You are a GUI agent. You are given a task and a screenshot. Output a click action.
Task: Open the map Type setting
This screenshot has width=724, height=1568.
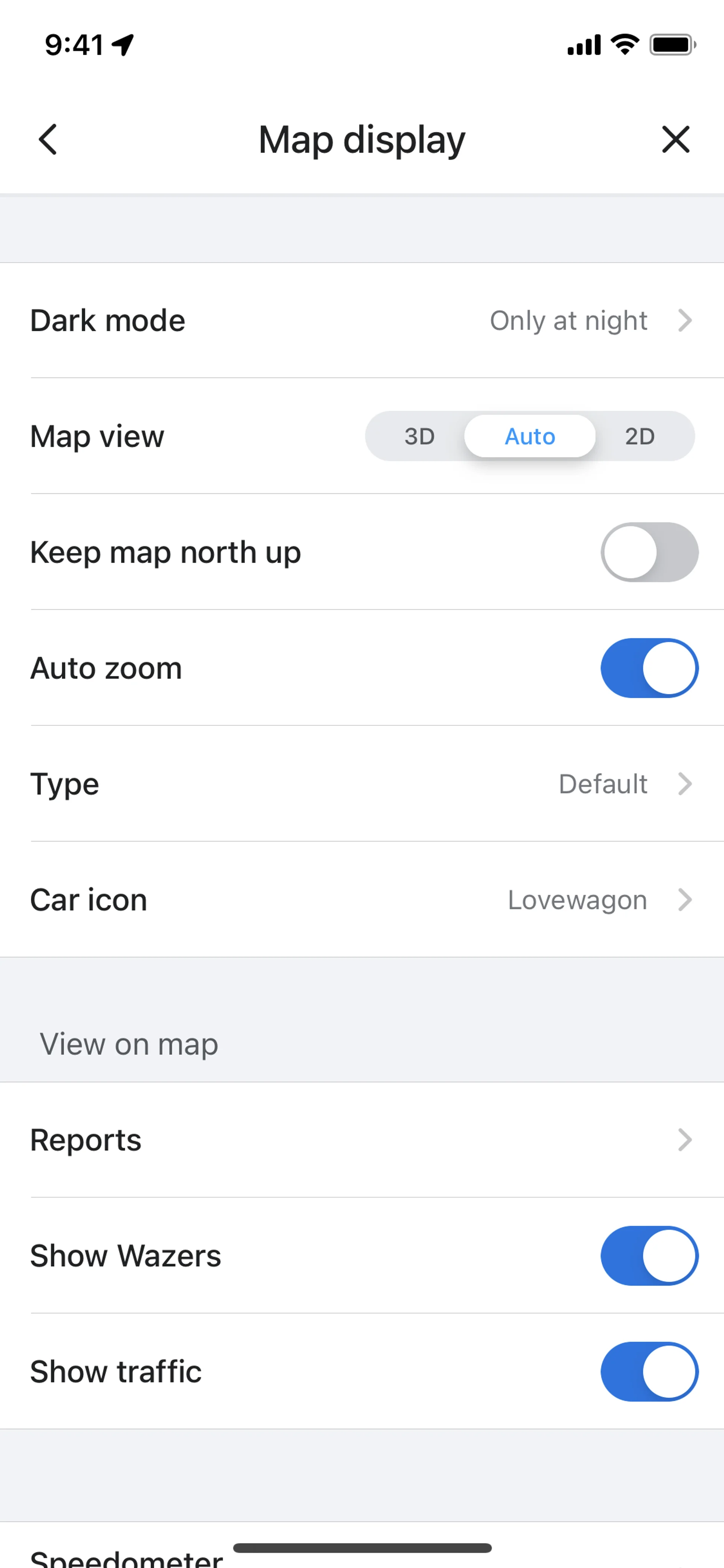(x=362, y=784)
